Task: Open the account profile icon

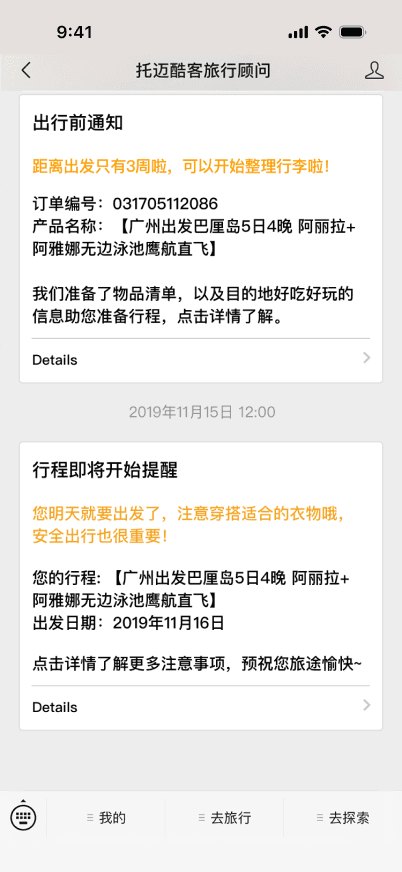Action: coord(374,71)
